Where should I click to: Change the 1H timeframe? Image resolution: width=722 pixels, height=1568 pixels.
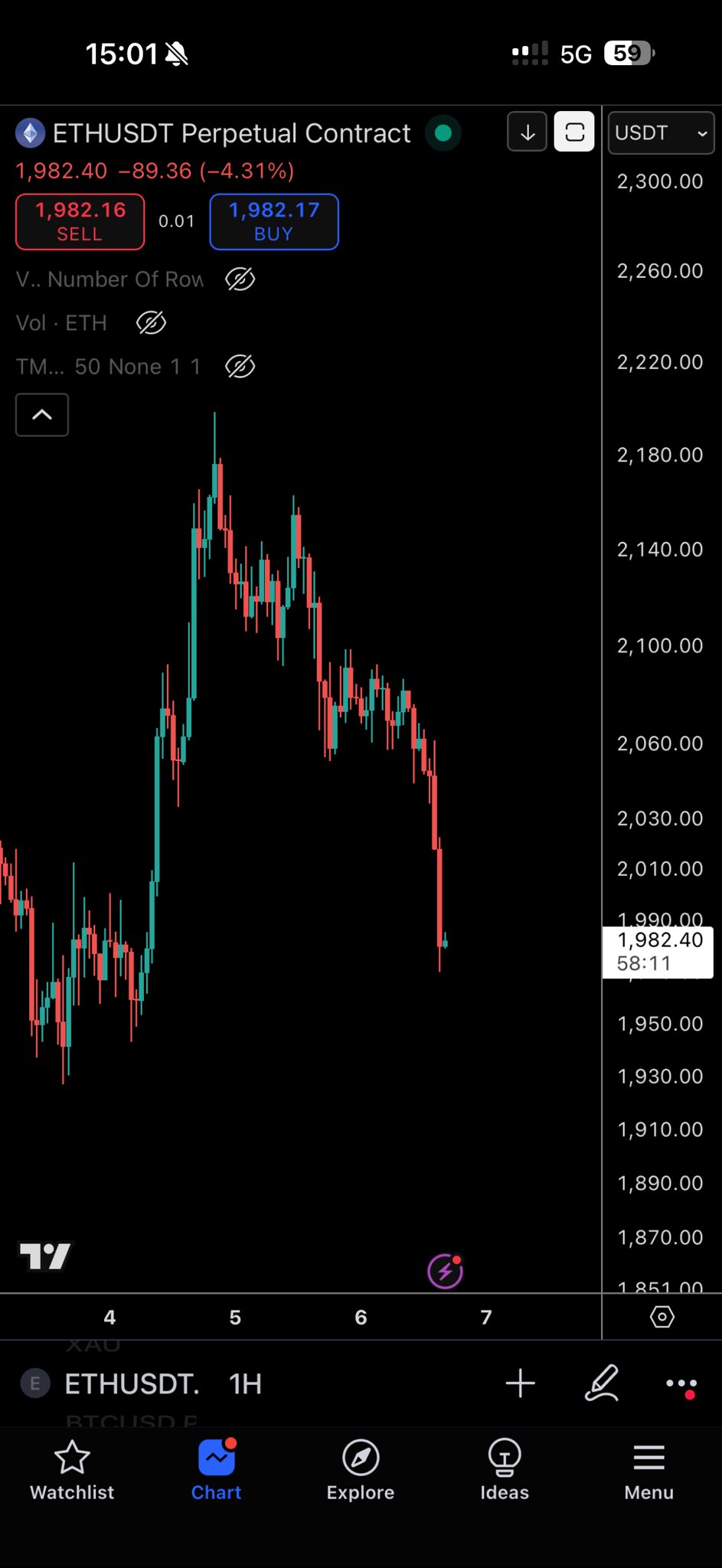(x=245, y=1383)
